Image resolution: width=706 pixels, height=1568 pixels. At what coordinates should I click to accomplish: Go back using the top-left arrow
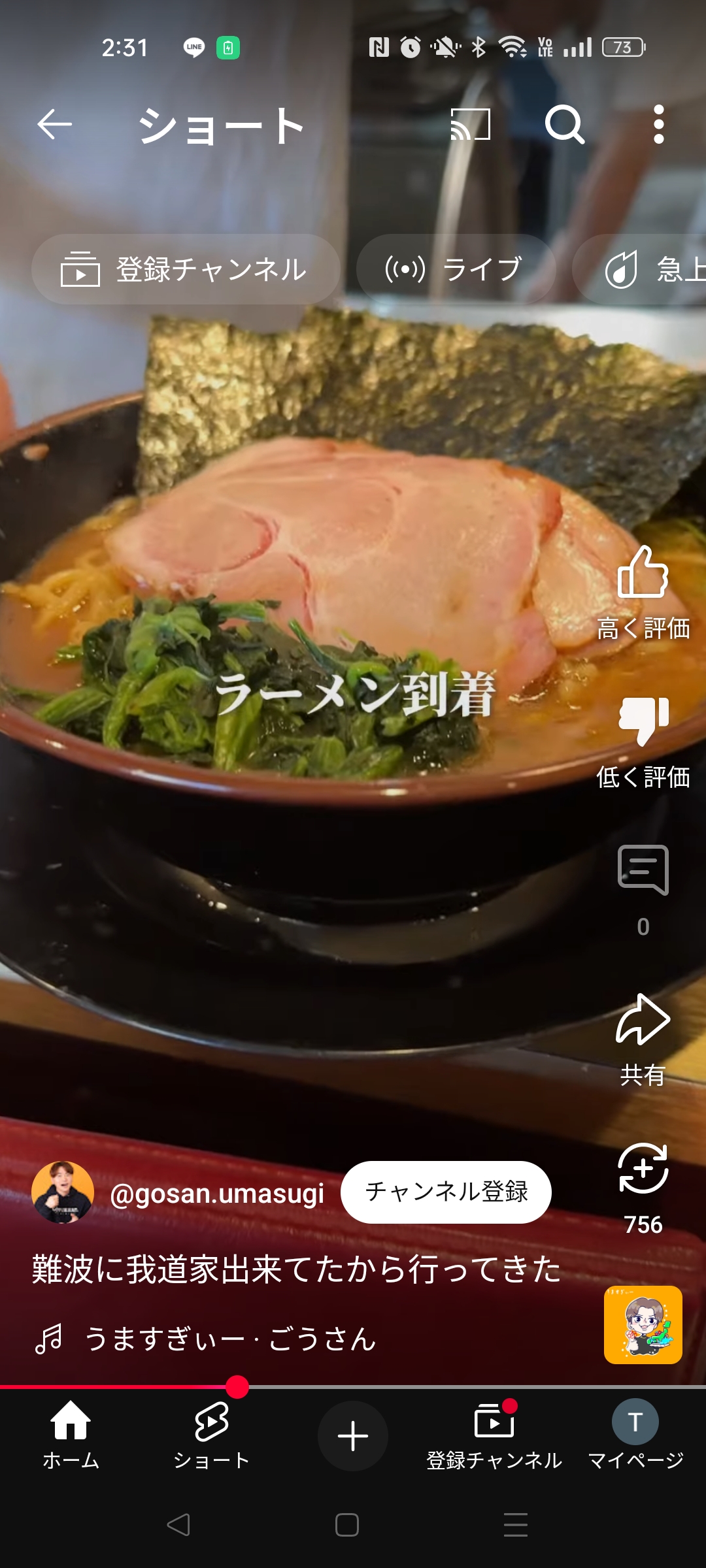point(54,124)
